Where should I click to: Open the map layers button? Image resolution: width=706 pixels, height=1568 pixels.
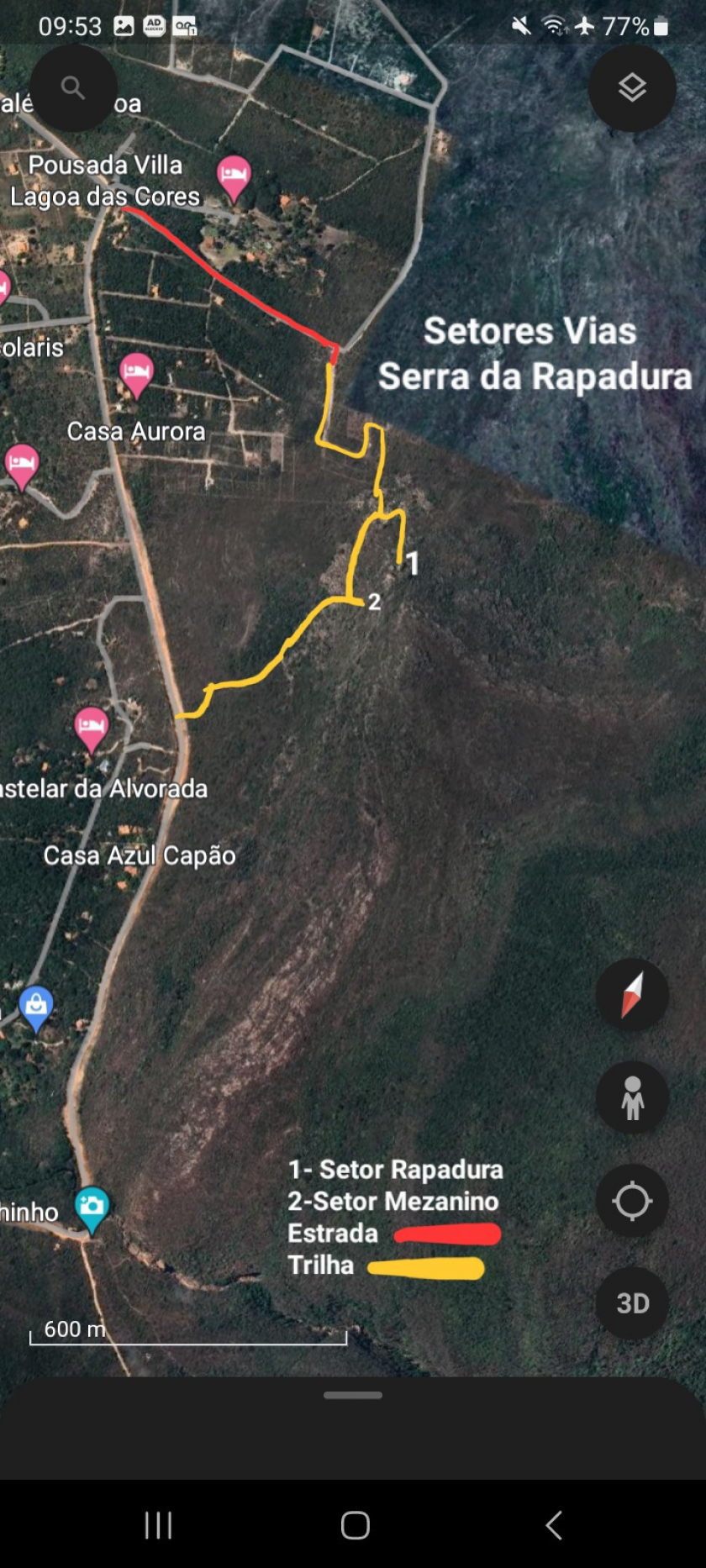[x=632, y=87]
